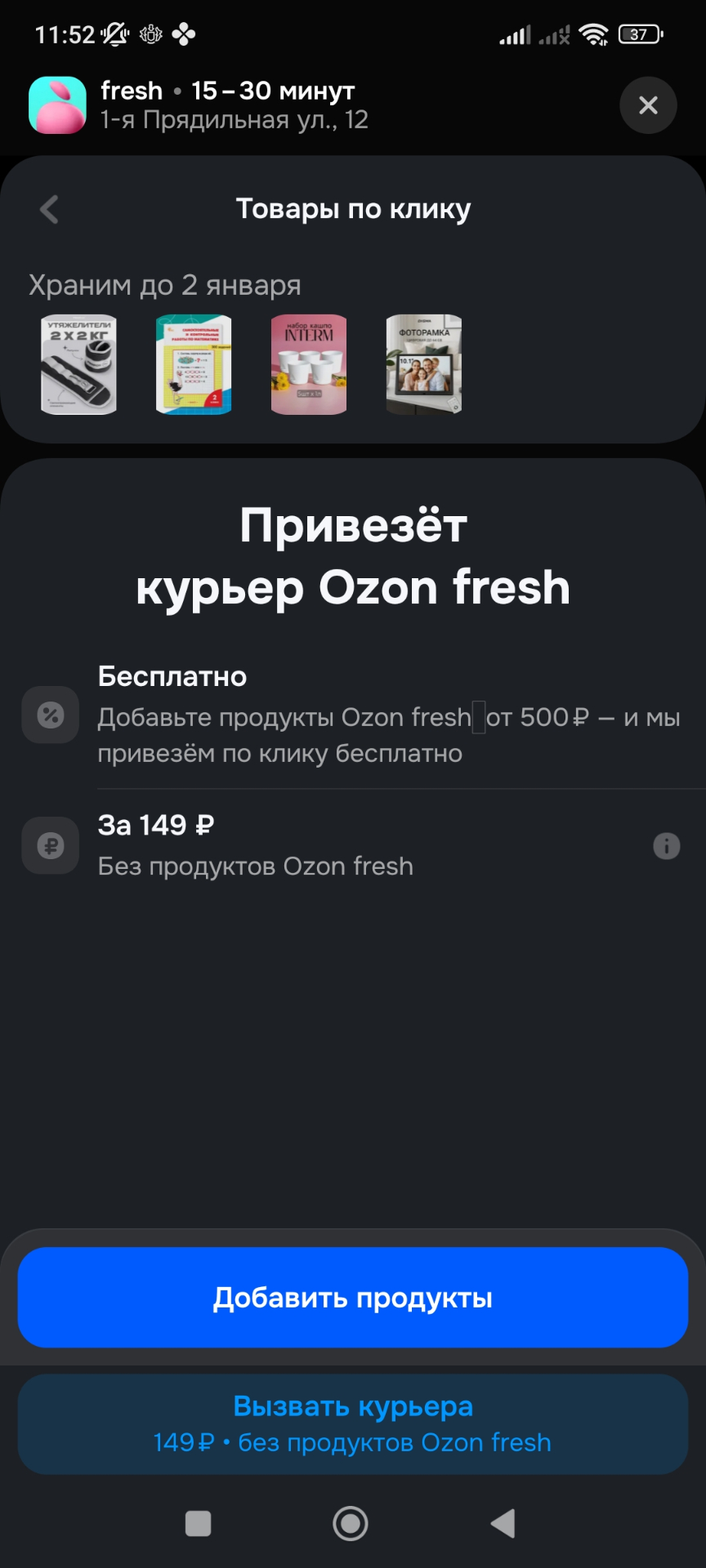Screen dimensions: 706x1568
Task: Tap the Добавить продукты button
Action: click(353, 1298)
